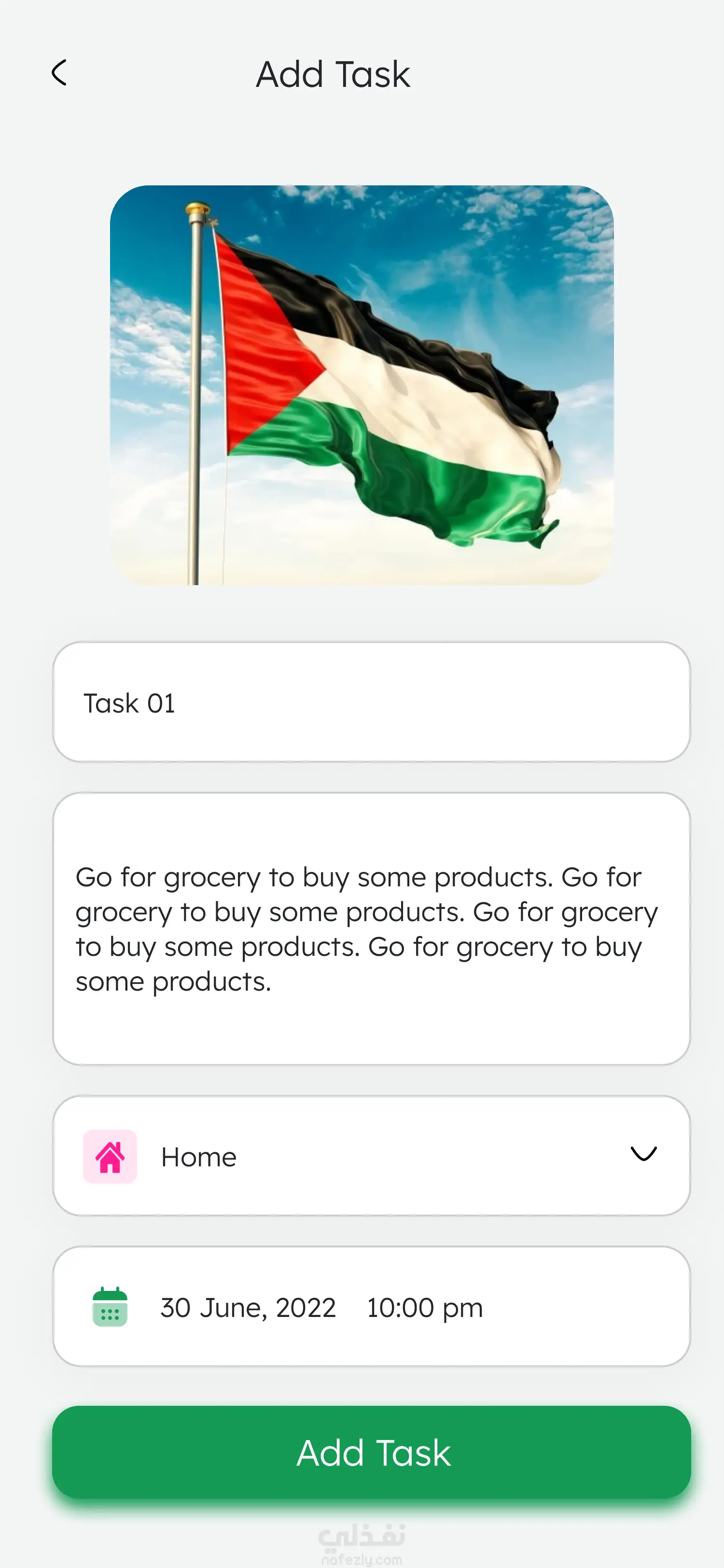
Task: Edit the Task 01 title field
Action: [371, 702]
